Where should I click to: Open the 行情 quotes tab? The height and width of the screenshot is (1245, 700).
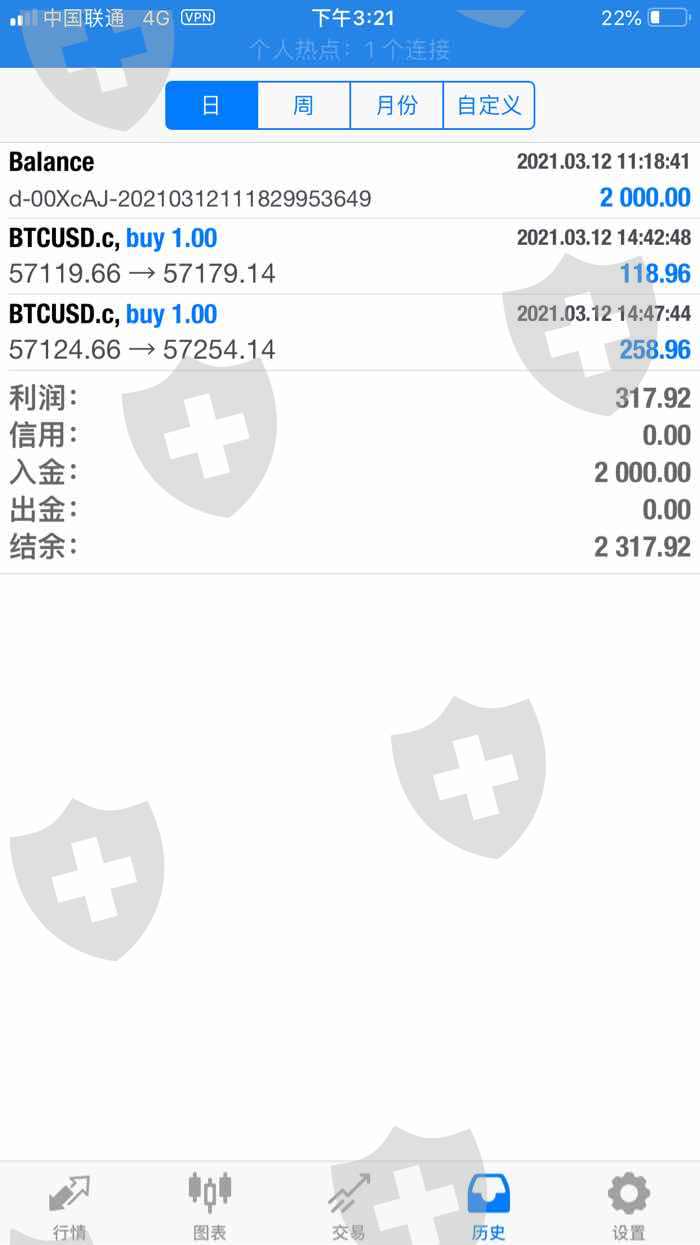pyautogui.click(x=70, y=1205)
